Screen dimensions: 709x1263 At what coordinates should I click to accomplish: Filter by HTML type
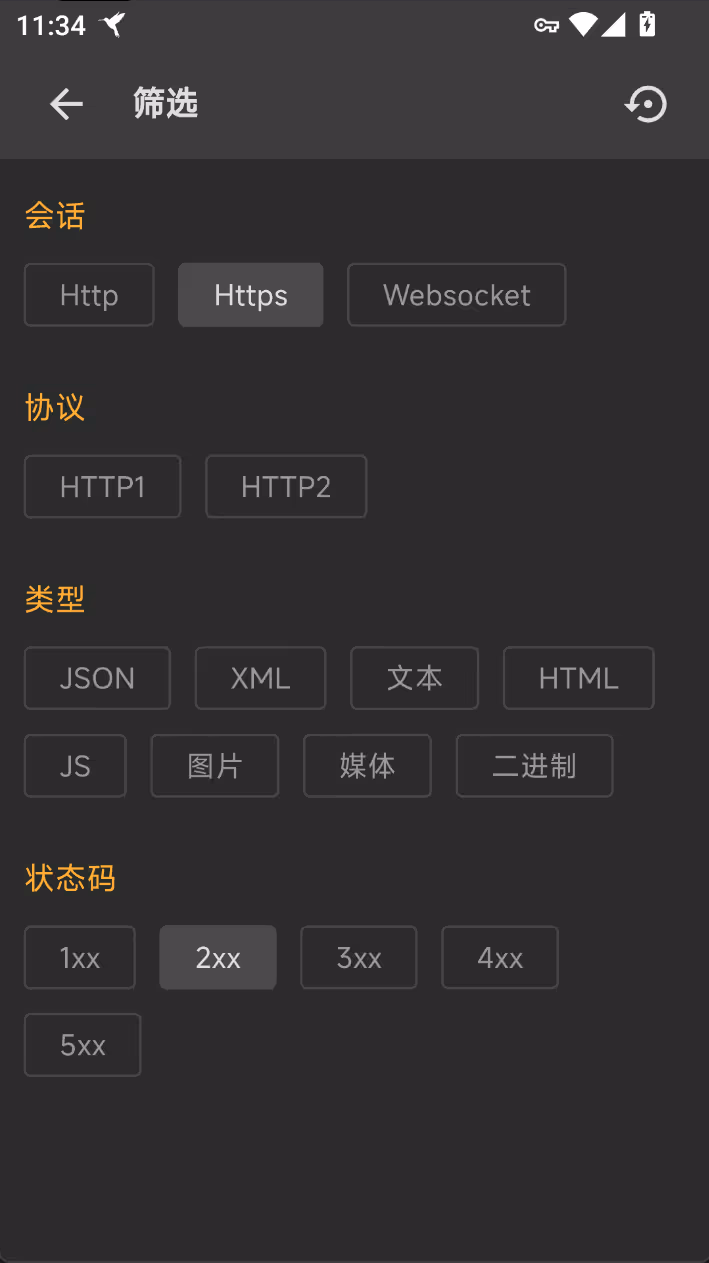click(x=578, y=678)
